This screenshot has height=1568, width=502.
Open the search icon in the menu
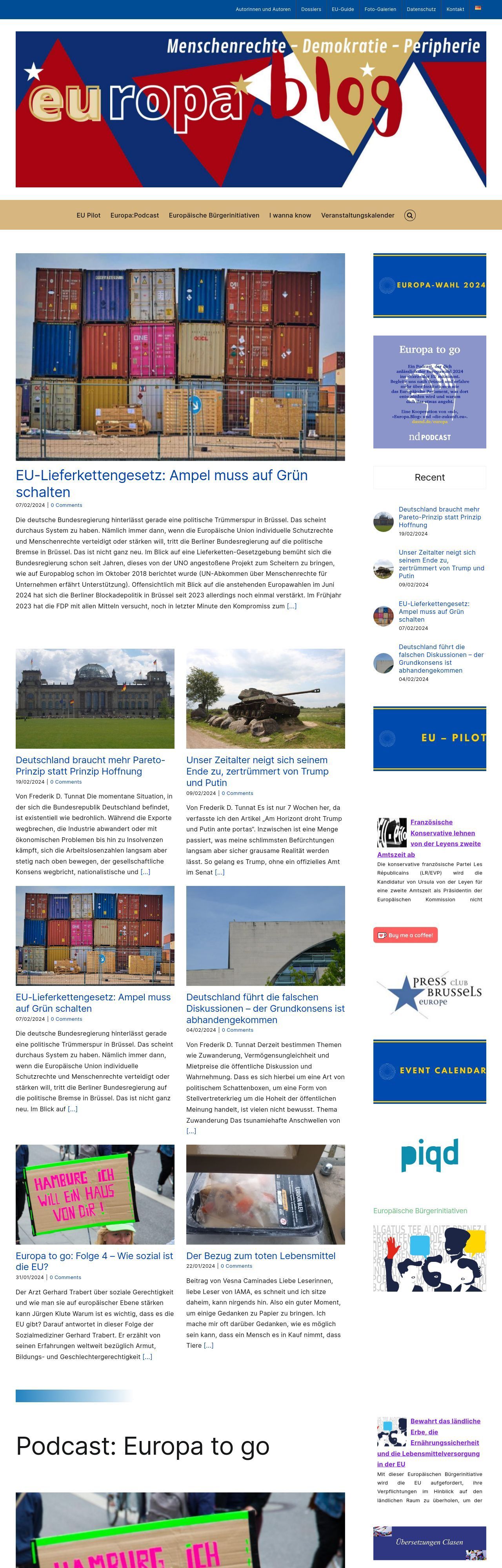[x=410, y=215]
